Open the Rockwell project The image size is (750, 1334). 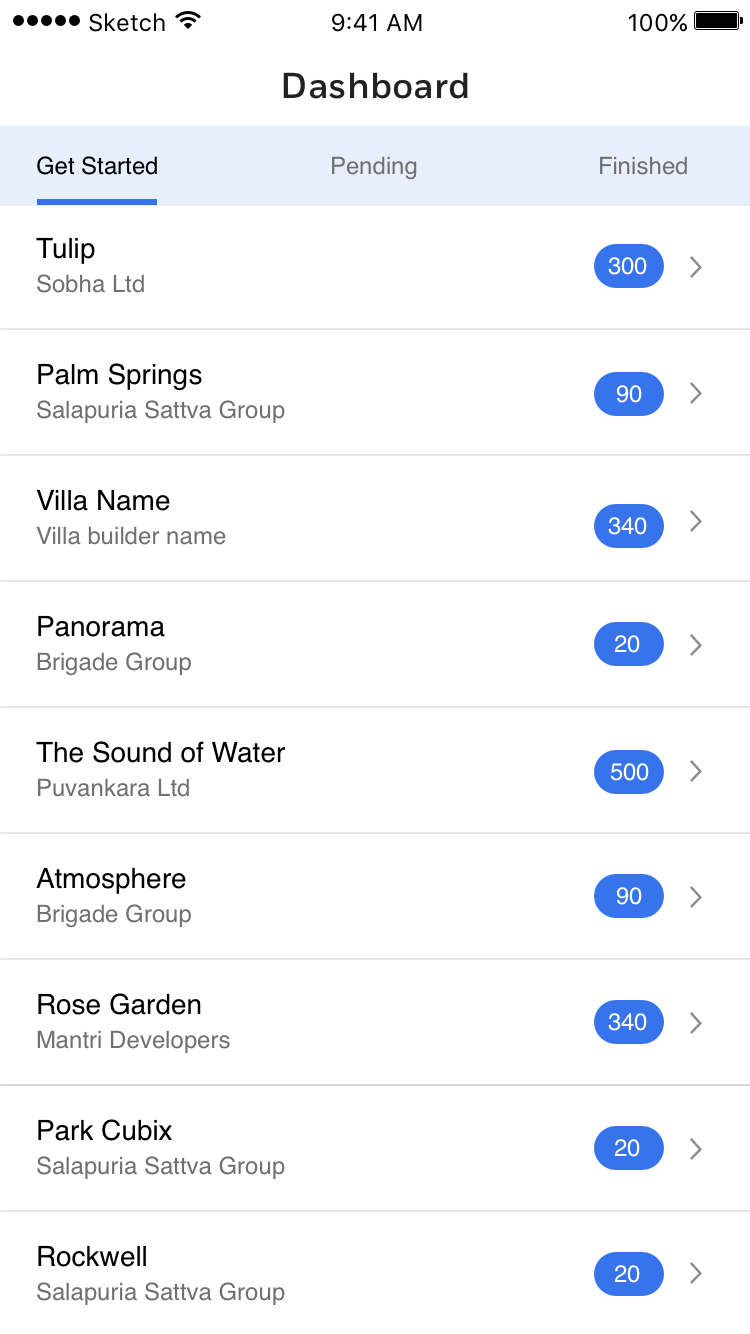click(374, 1273)
